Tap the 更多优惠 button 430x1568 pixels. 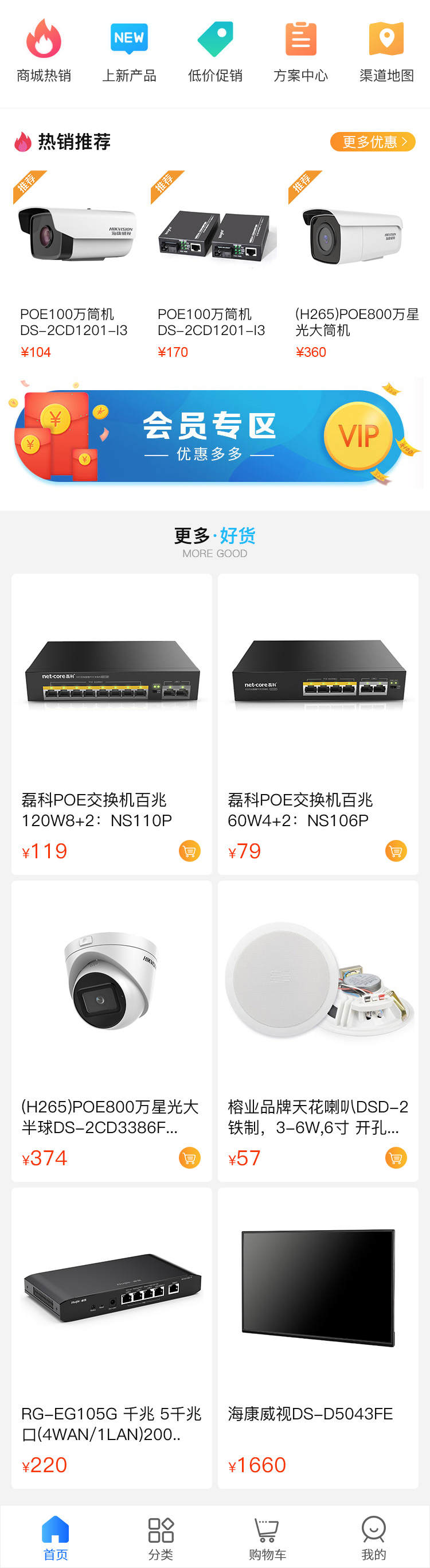(372, 142)
